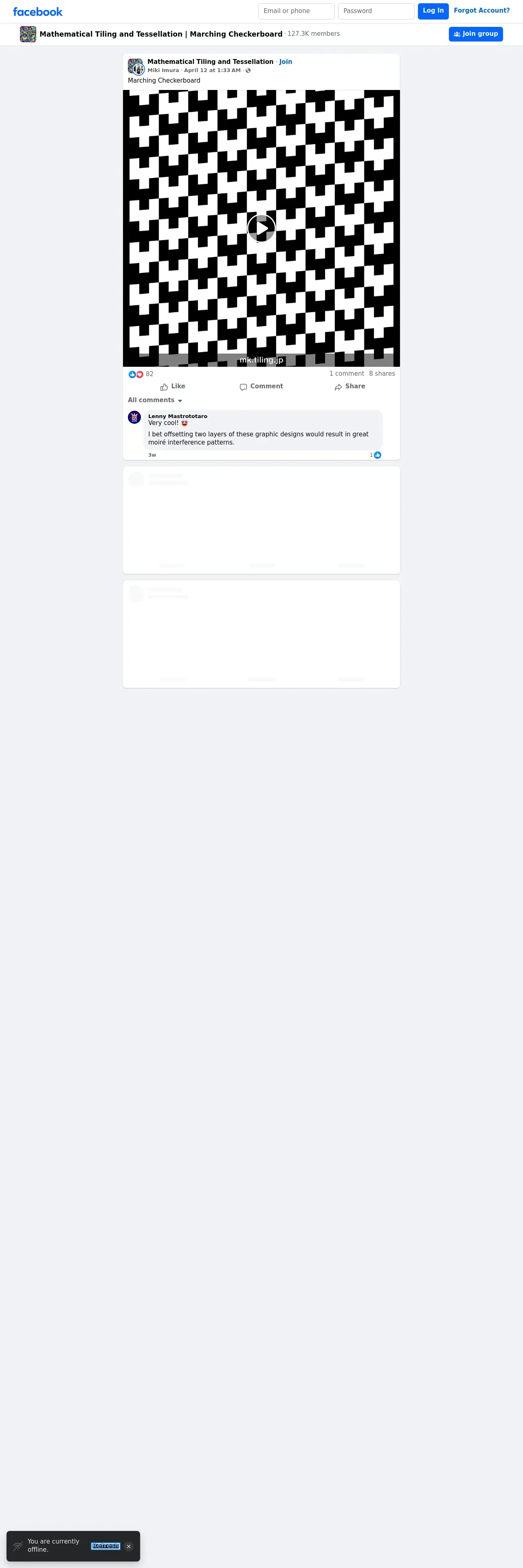Open the 1 comment link
Screen dimensions: 523x1568
point(347,374)
